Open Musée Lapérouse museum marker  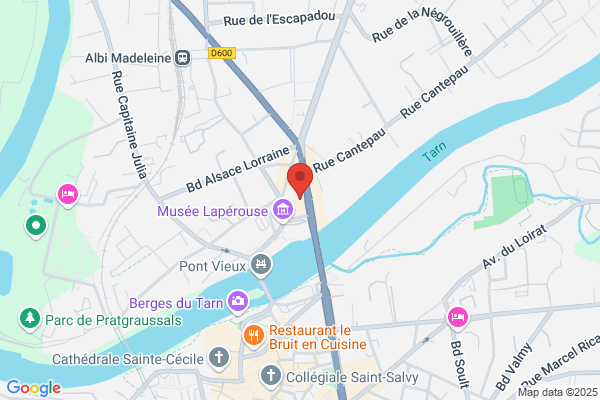pyautogui.click(x=283, y=210)
